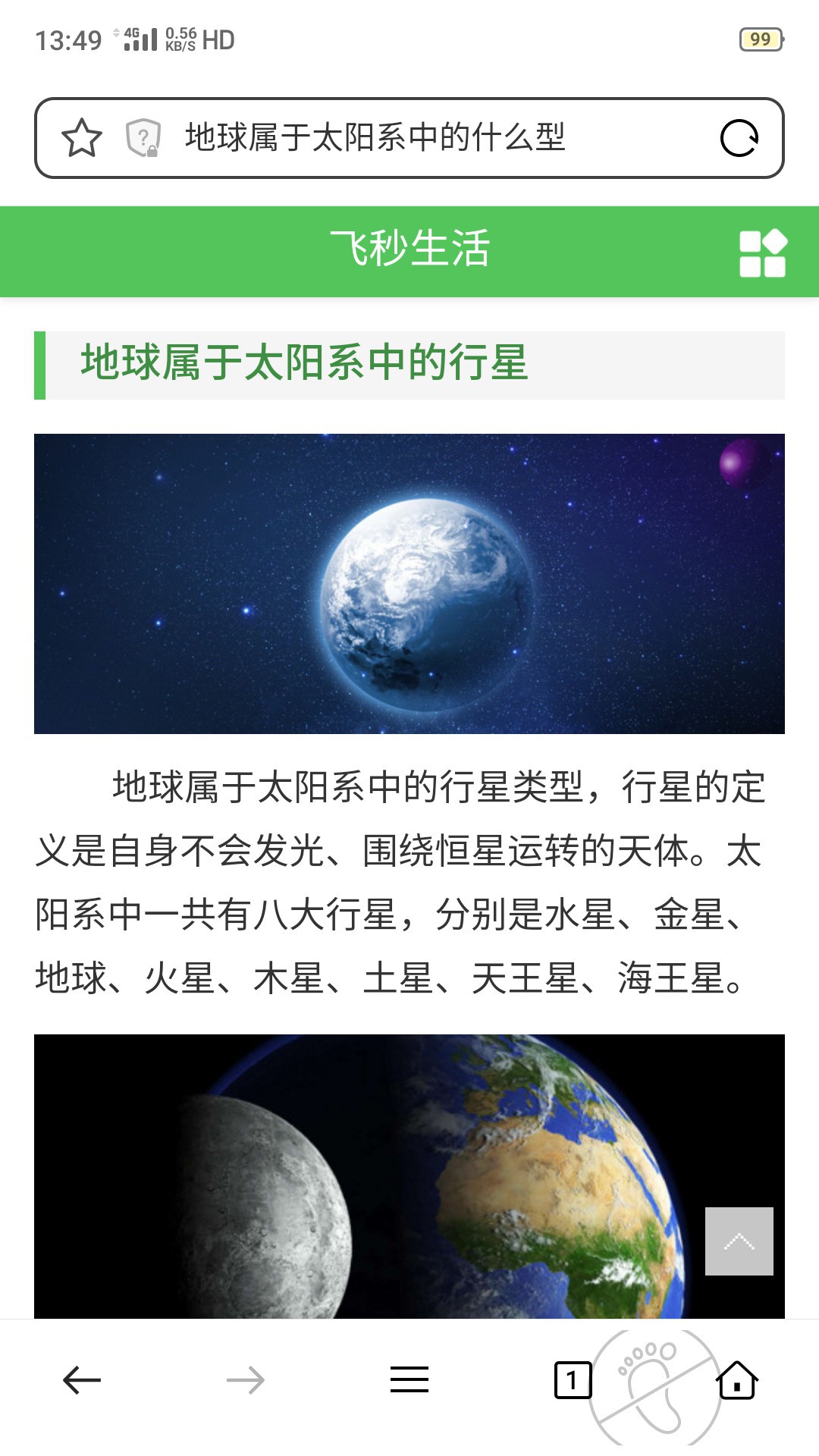Open the site security shield icon

click(143, 138)
